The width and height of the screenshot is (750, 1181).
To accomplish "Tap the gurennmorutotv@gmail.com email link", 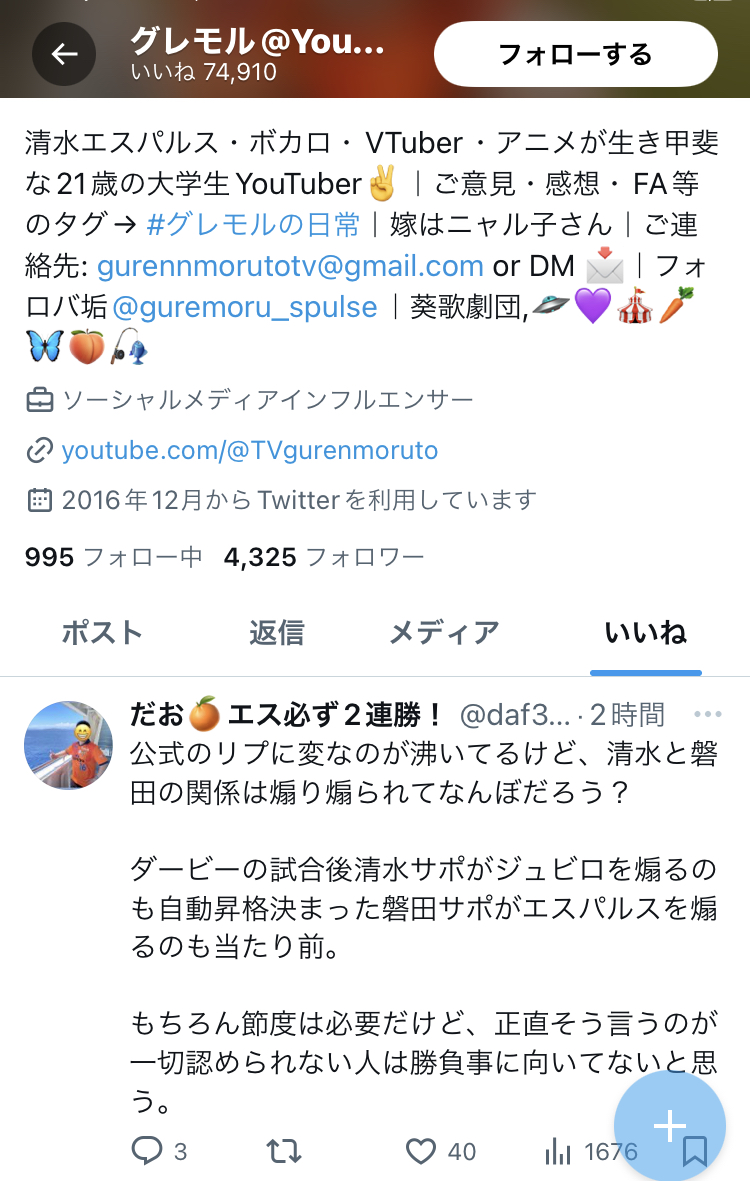I will (x=290, y=266).
